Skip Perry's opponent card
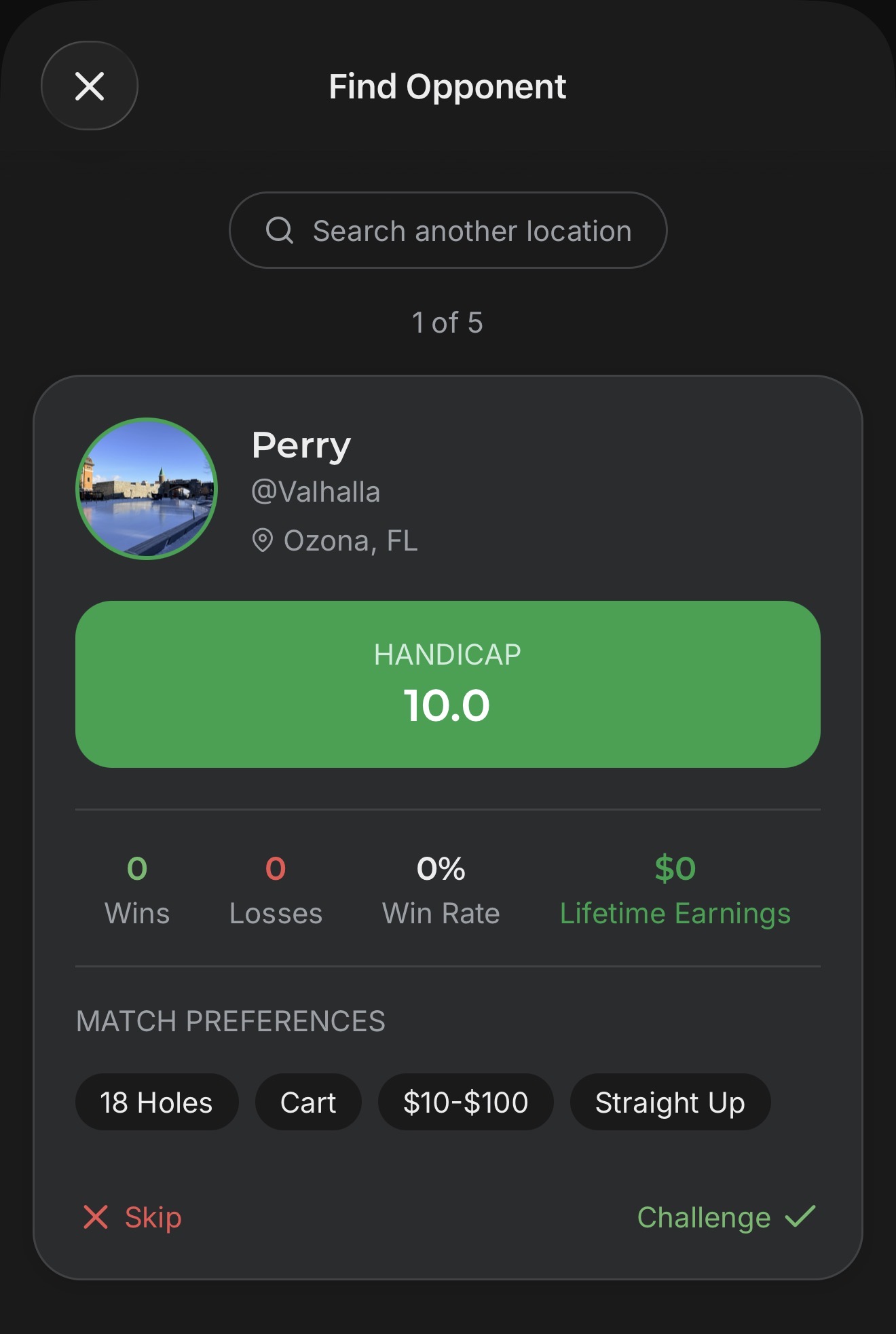896x1334 pixels. pos(134,1217)
